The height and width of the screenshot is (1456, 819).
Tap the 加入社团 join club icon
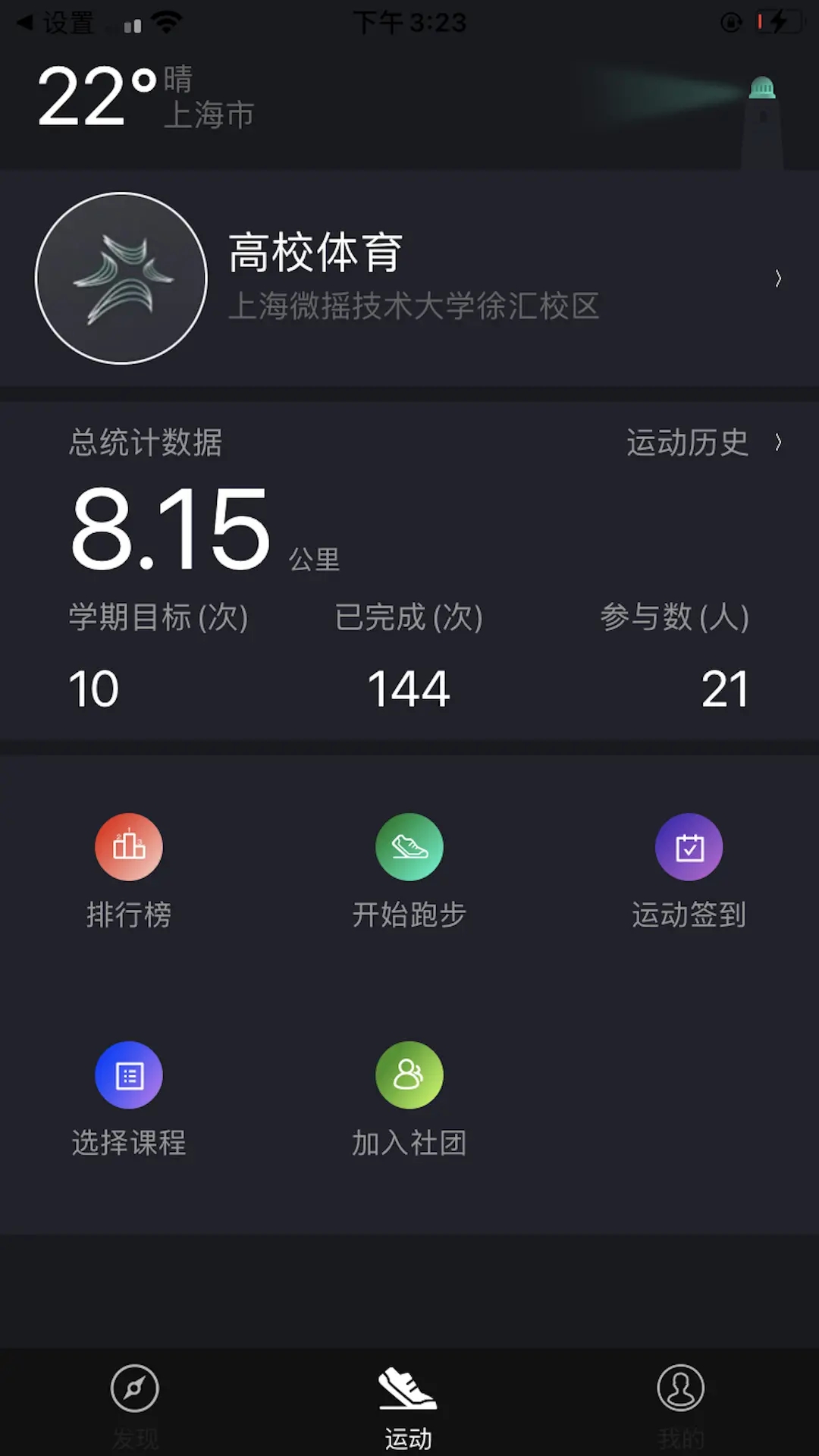(x=409, y=1073)
